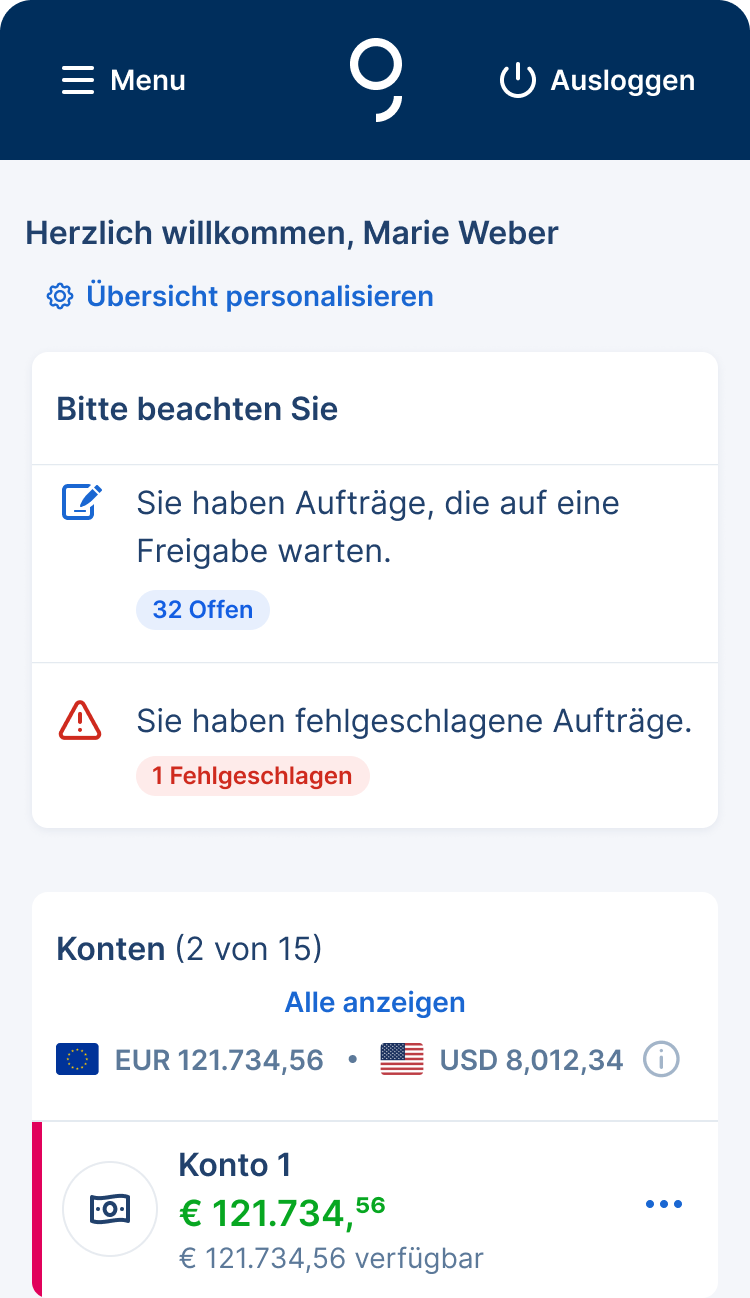Screen dimensions: 750x1298
Task: Open the fehlgeschlagene Aufträge notice
Action: coord(375,745)
